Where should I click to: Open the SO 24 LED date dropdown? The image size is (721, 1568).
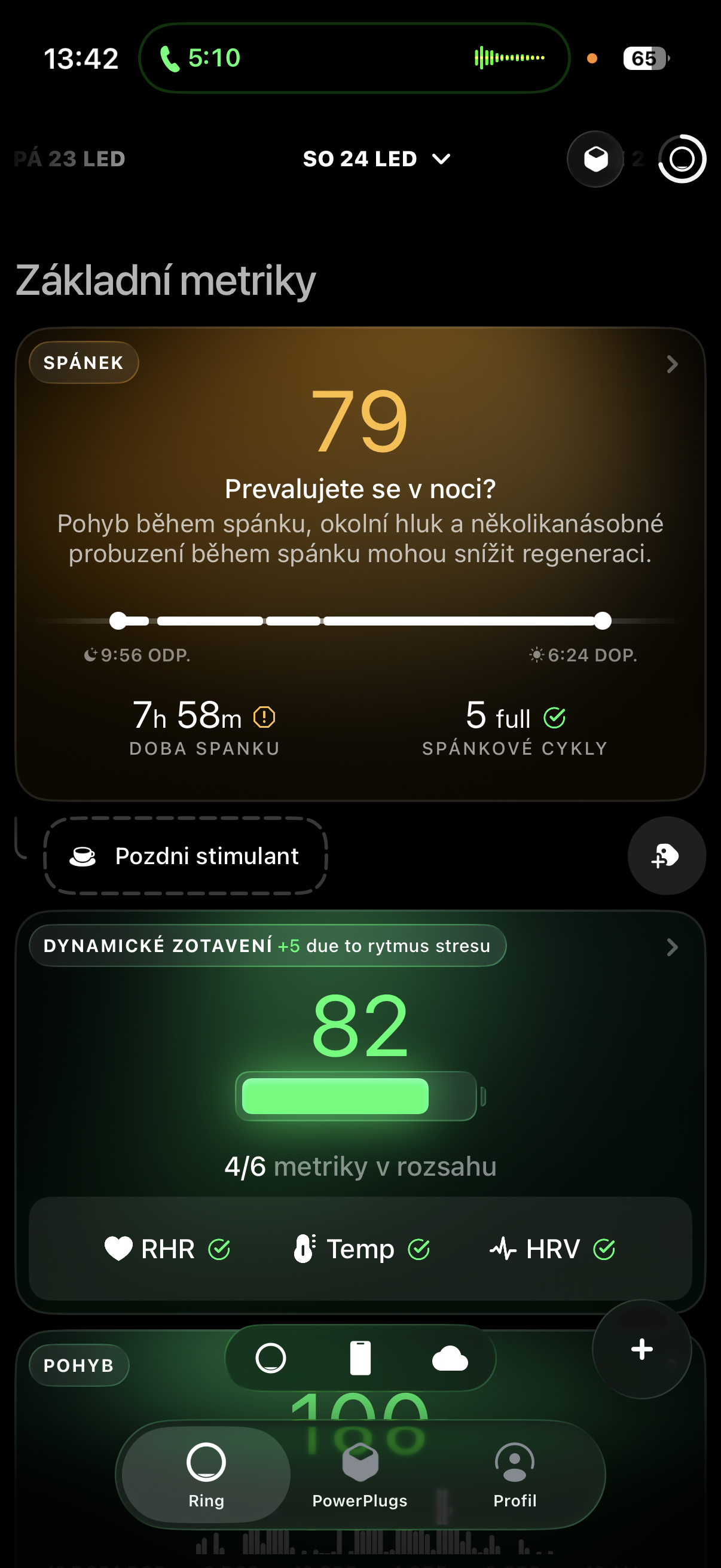point(376,159)
